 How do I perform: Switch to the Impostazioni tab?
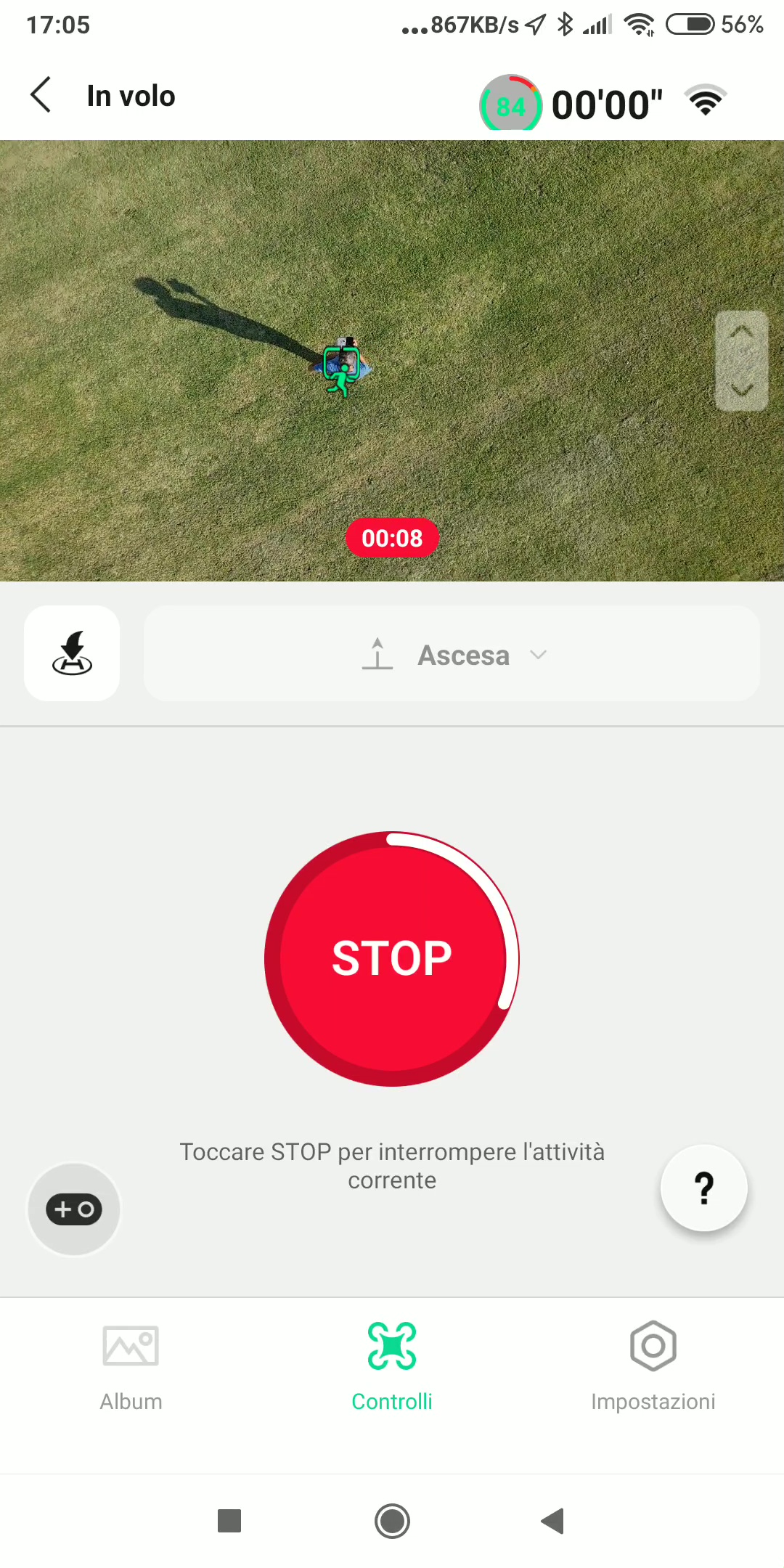pos(653,1366)
